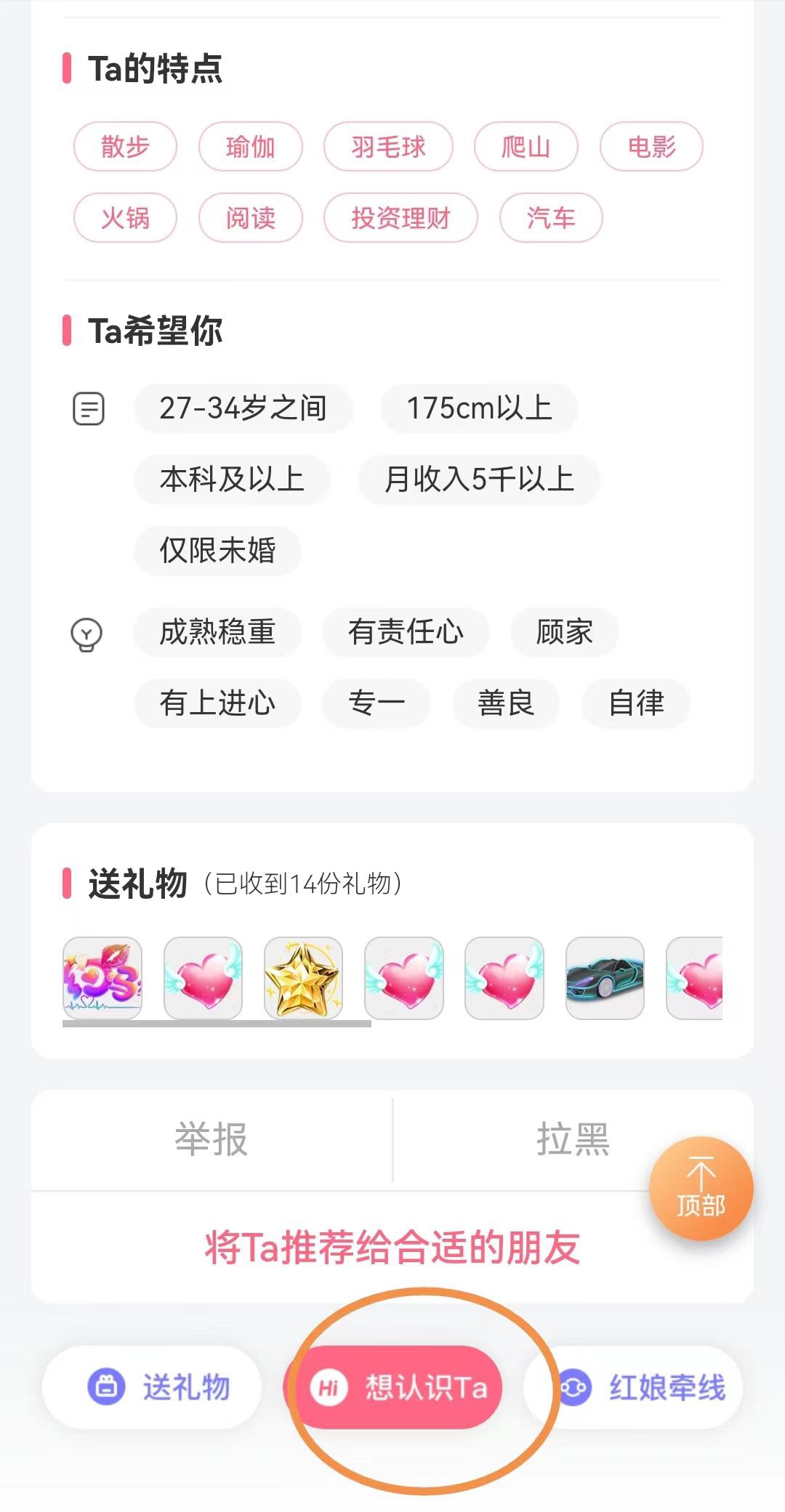Select the 红娘牵线 matchmaker button

pos(640,1387)
